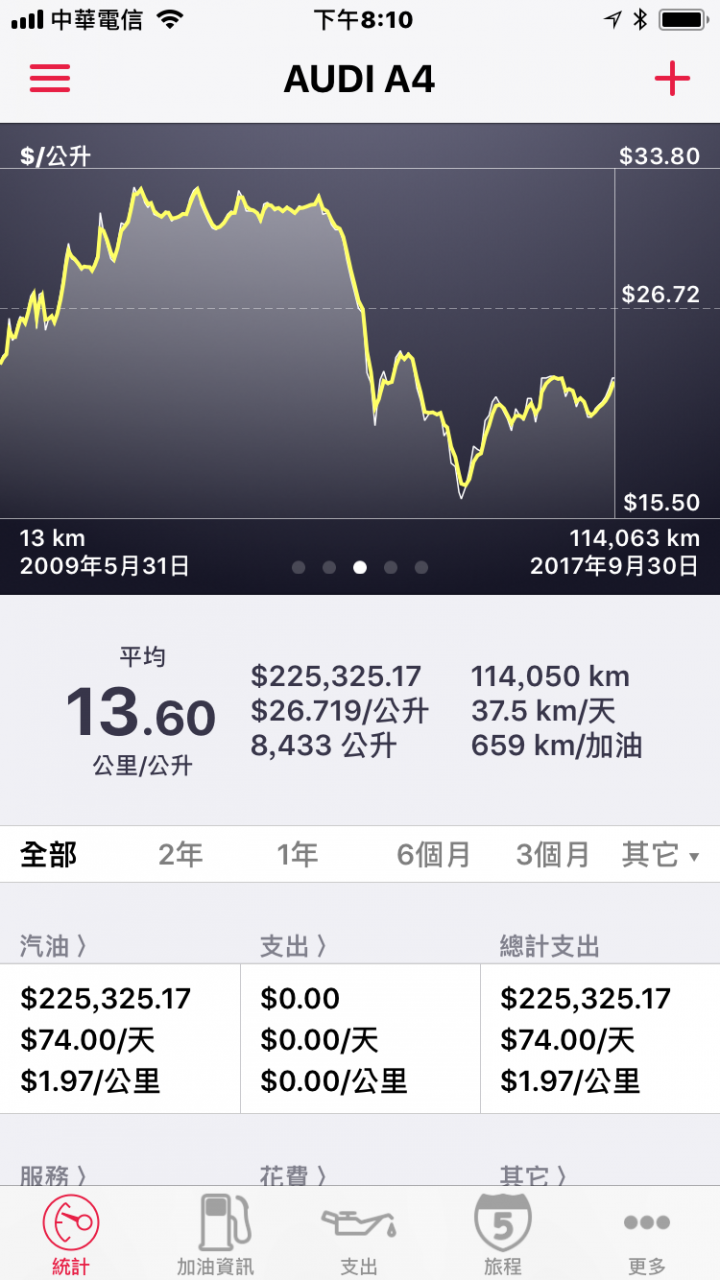
Task: Tap the third chart page dot
Action: click(x=360, y=567)
